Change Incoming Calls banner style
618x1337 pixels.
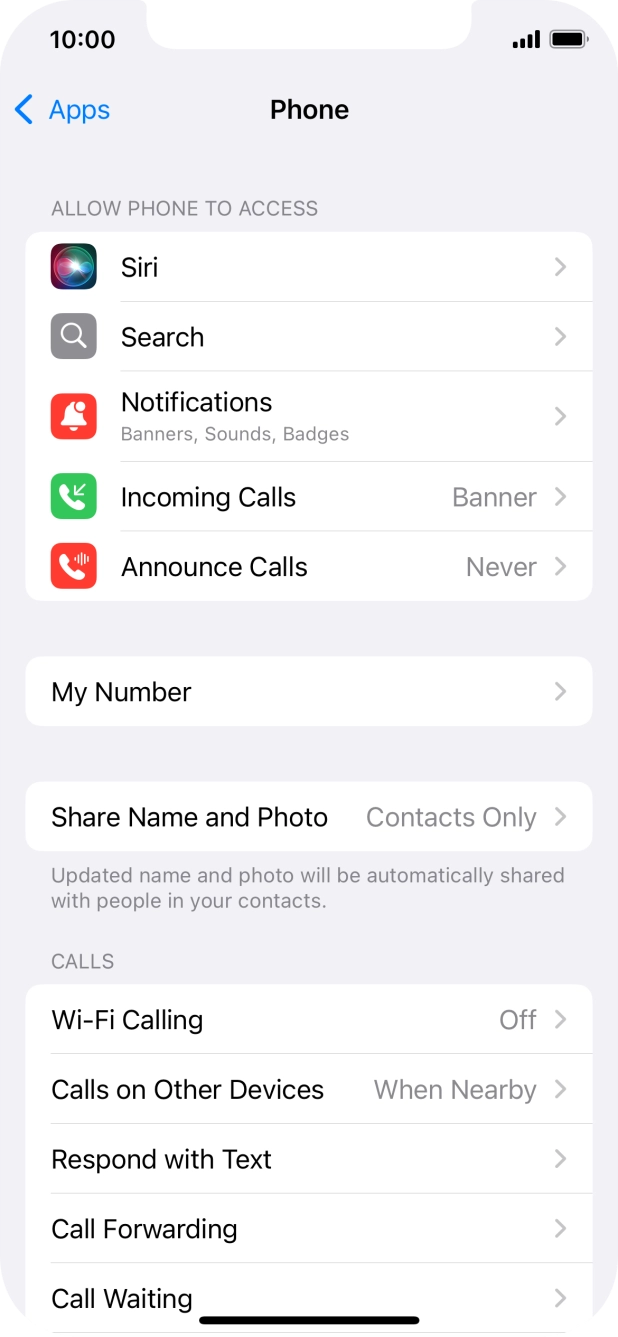[309, 497]
